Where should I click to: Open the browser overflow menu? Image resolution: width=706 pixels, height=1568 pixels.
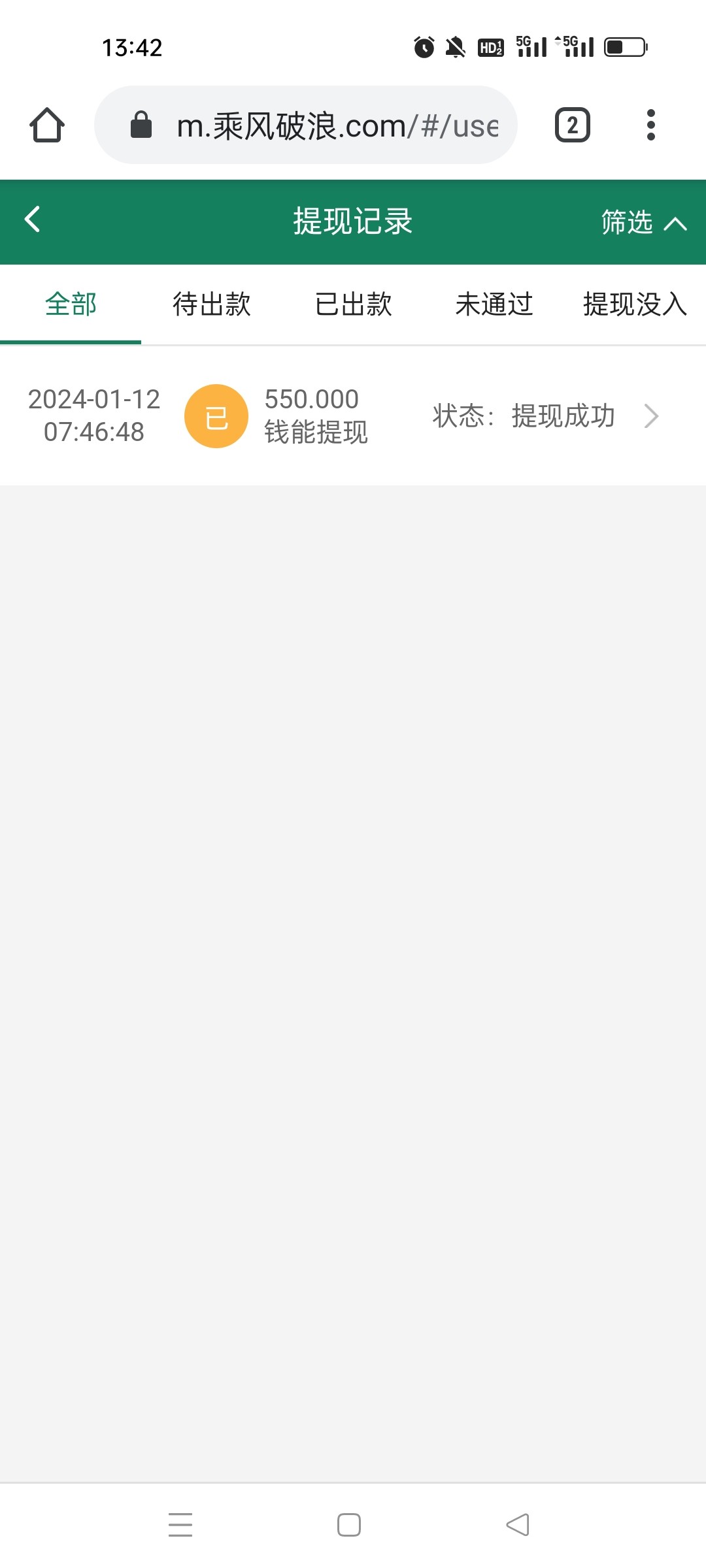(650, 125)
